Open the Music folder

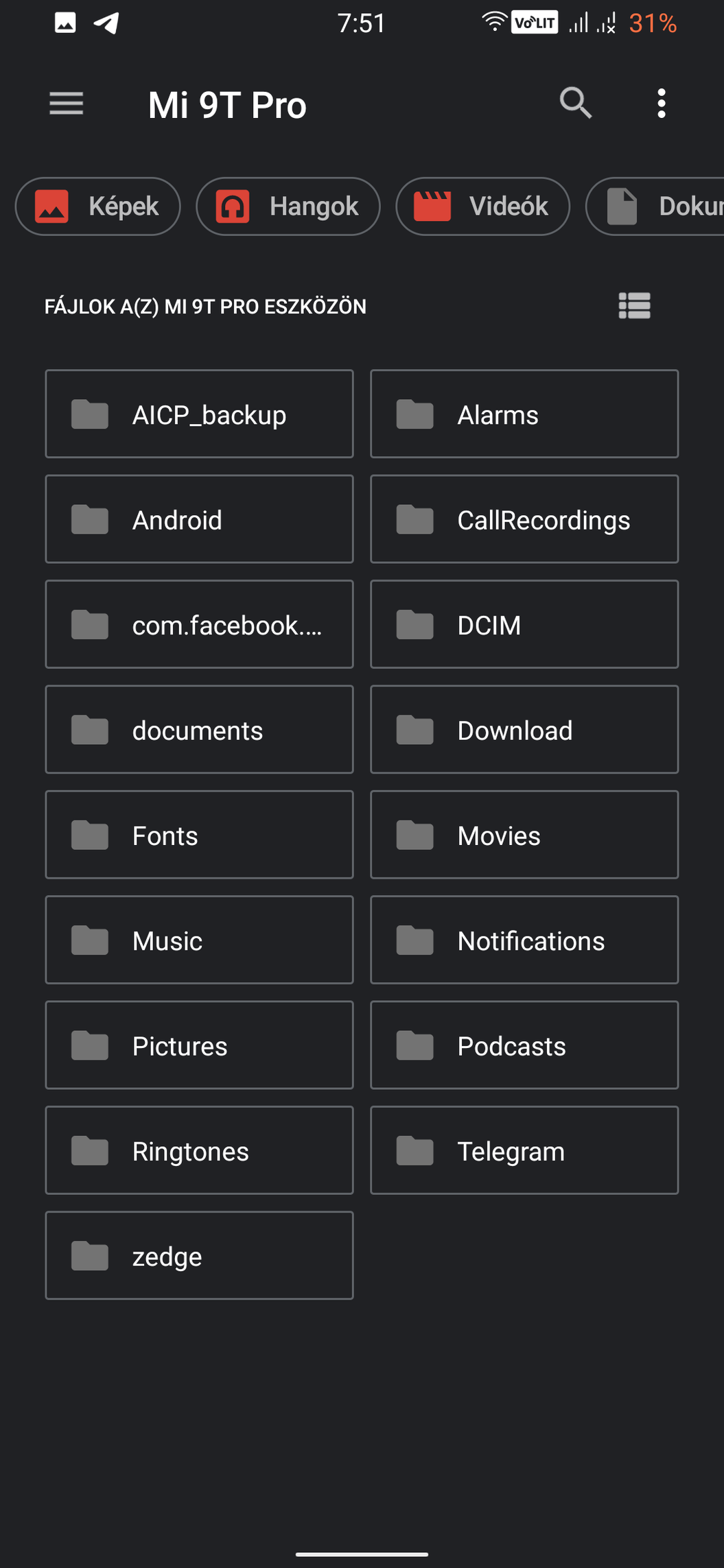pyautogui.click(x=200, y=940)
